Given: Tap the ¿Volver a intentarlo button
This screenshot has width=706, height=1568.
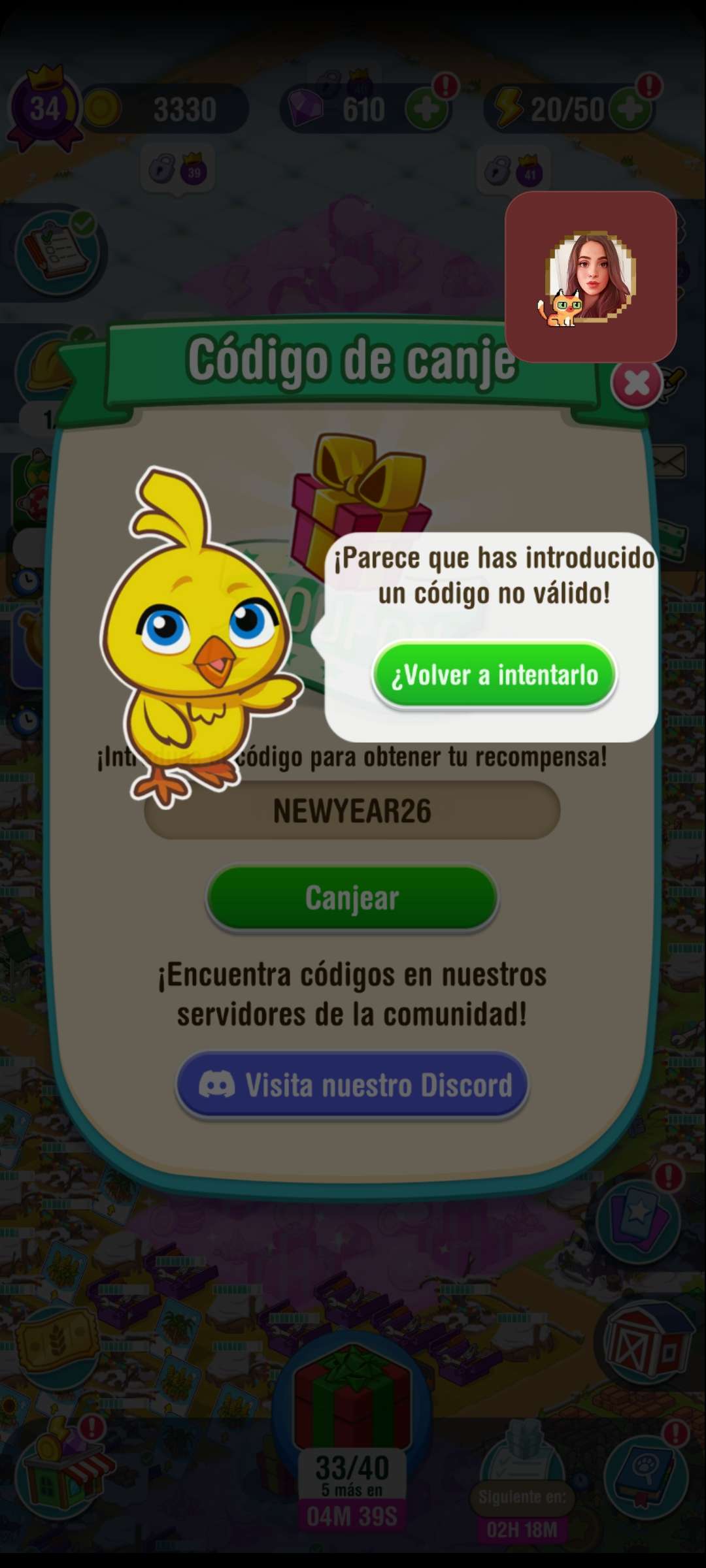Looking at the screenshot, I should coord(494,675).
